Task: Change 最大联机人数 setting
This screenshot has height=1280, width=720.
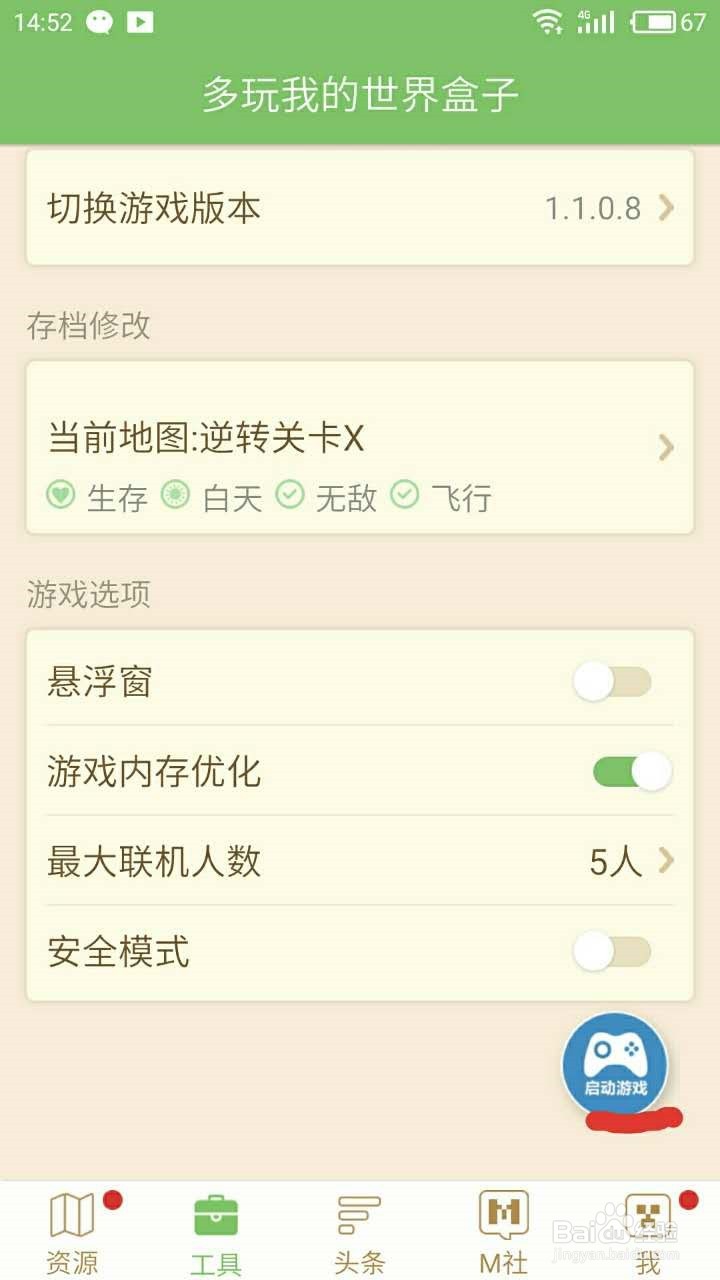Action: point(360,861)
